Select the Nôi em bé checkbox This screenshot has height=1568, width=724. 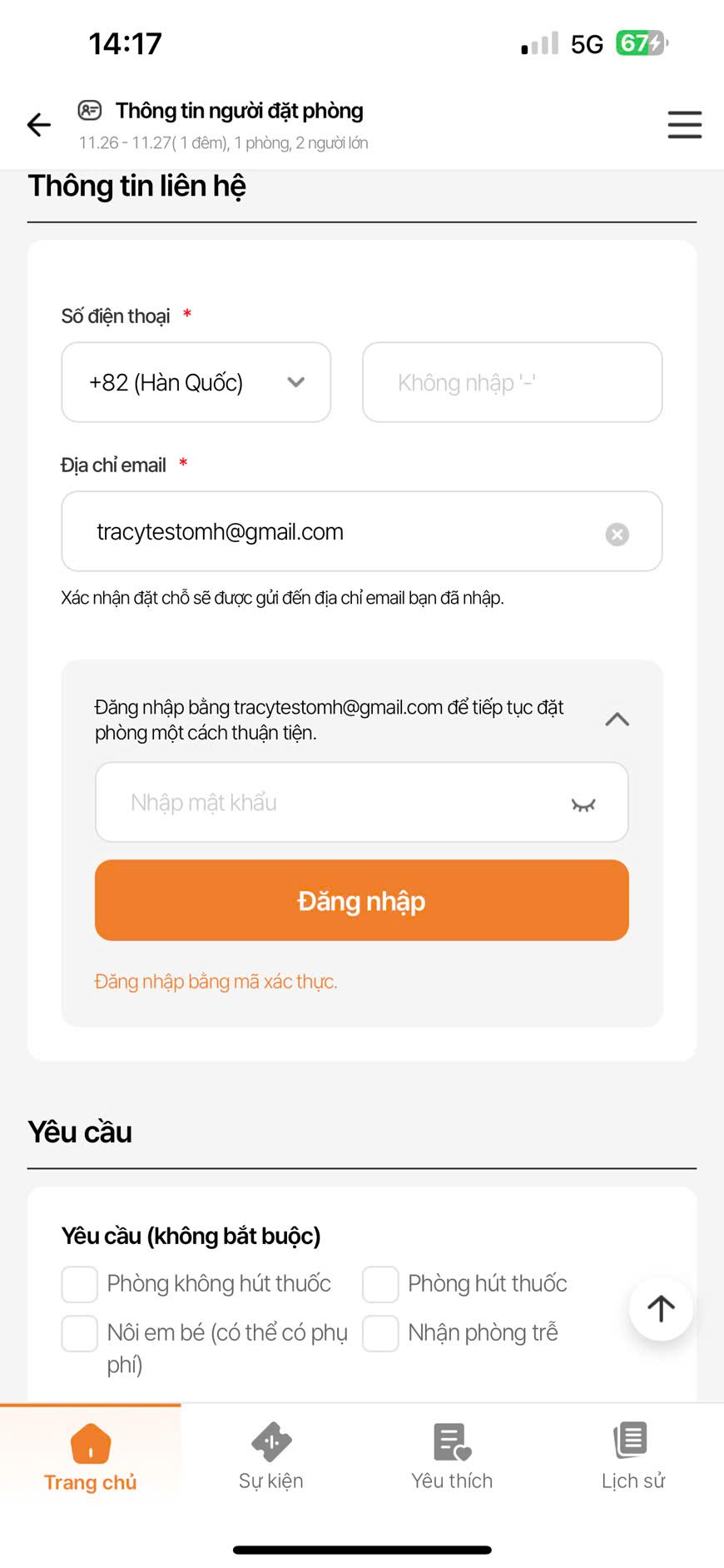point(80,1333)
